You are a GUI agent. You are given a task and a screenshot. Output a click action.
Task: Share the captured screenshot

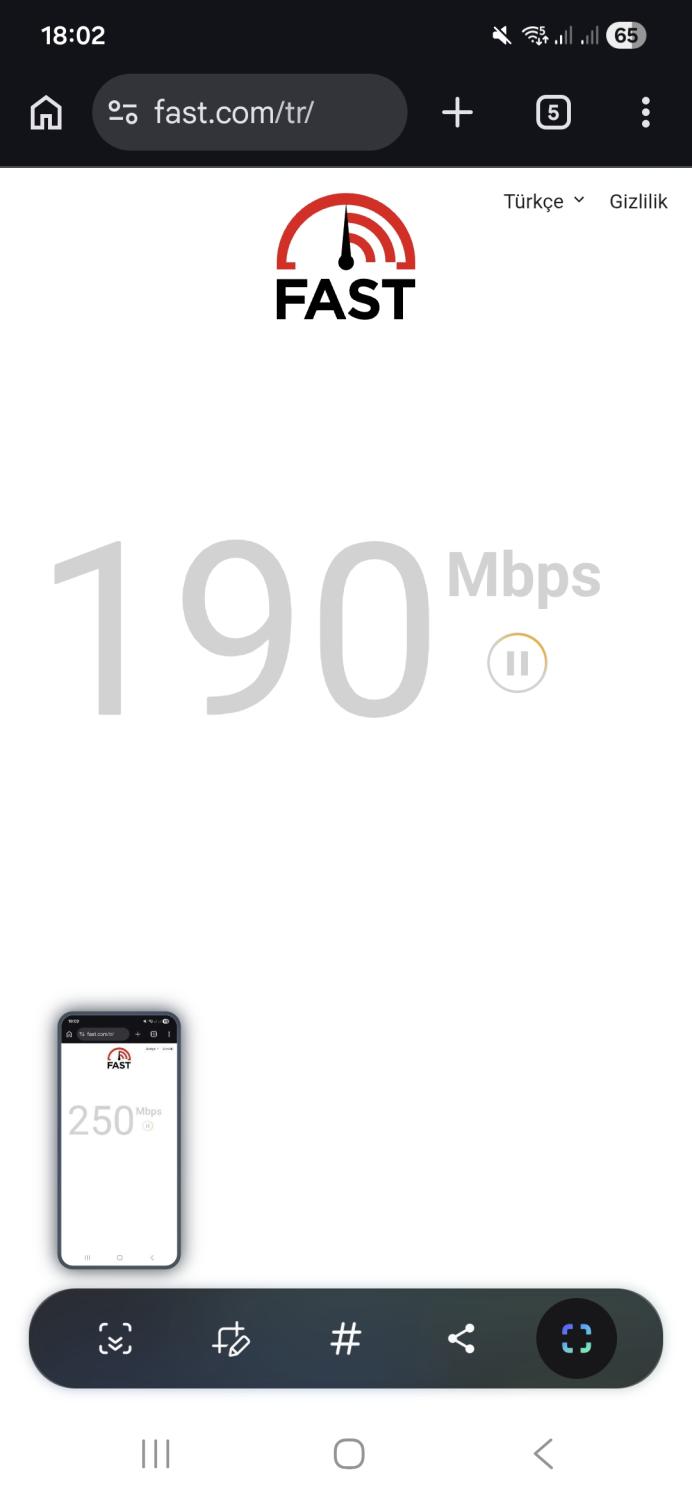click(x=461, y=1338)
